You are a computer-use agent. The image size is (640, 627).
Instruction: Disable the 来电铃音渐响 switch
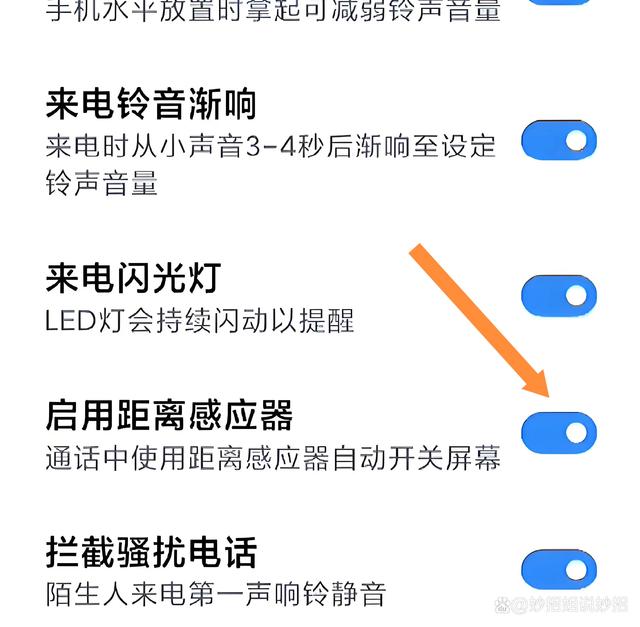click(559, 141)
